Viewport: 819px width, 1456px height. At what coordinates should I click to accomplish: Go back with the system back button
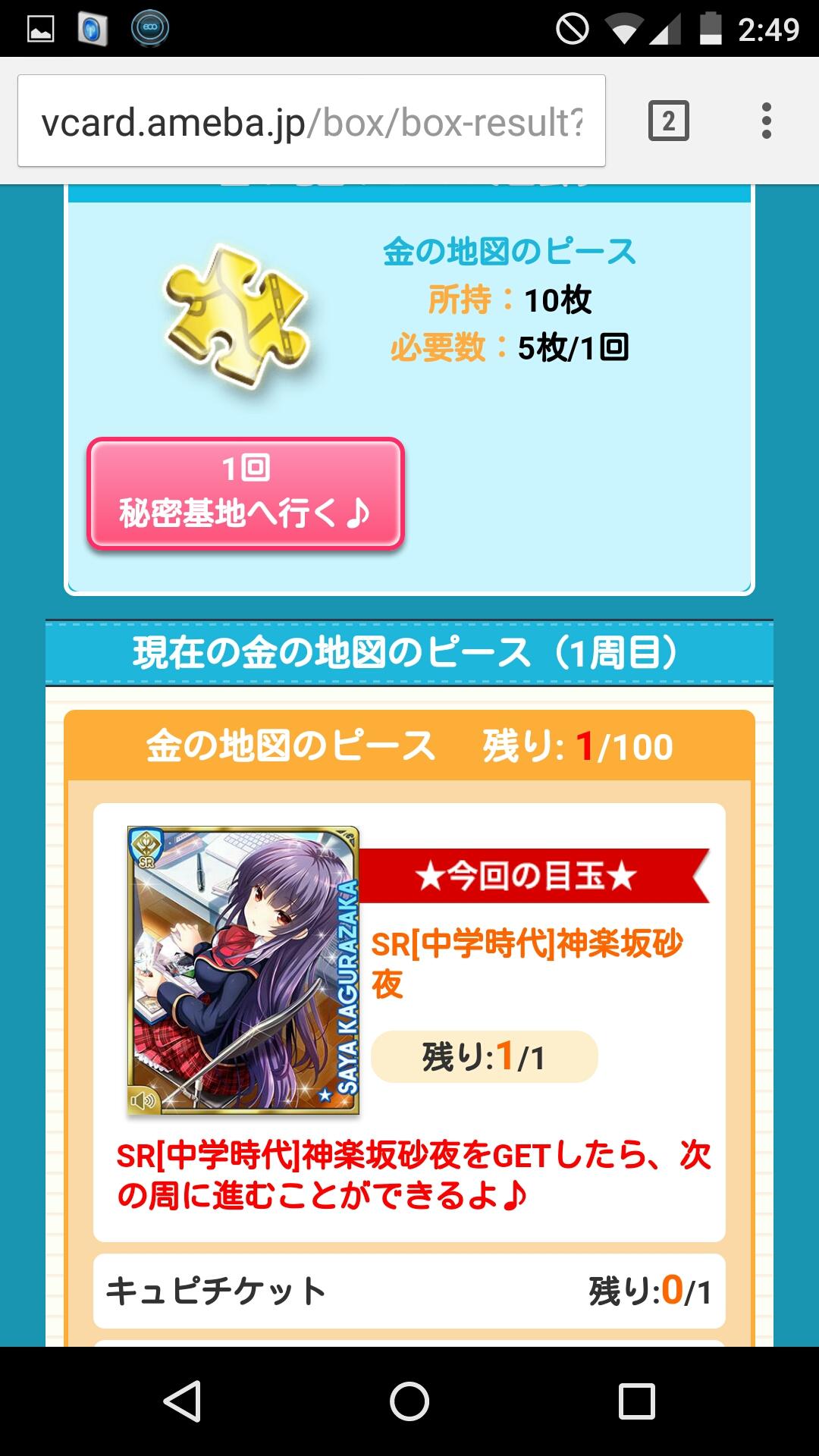(x=182, y=1401)
